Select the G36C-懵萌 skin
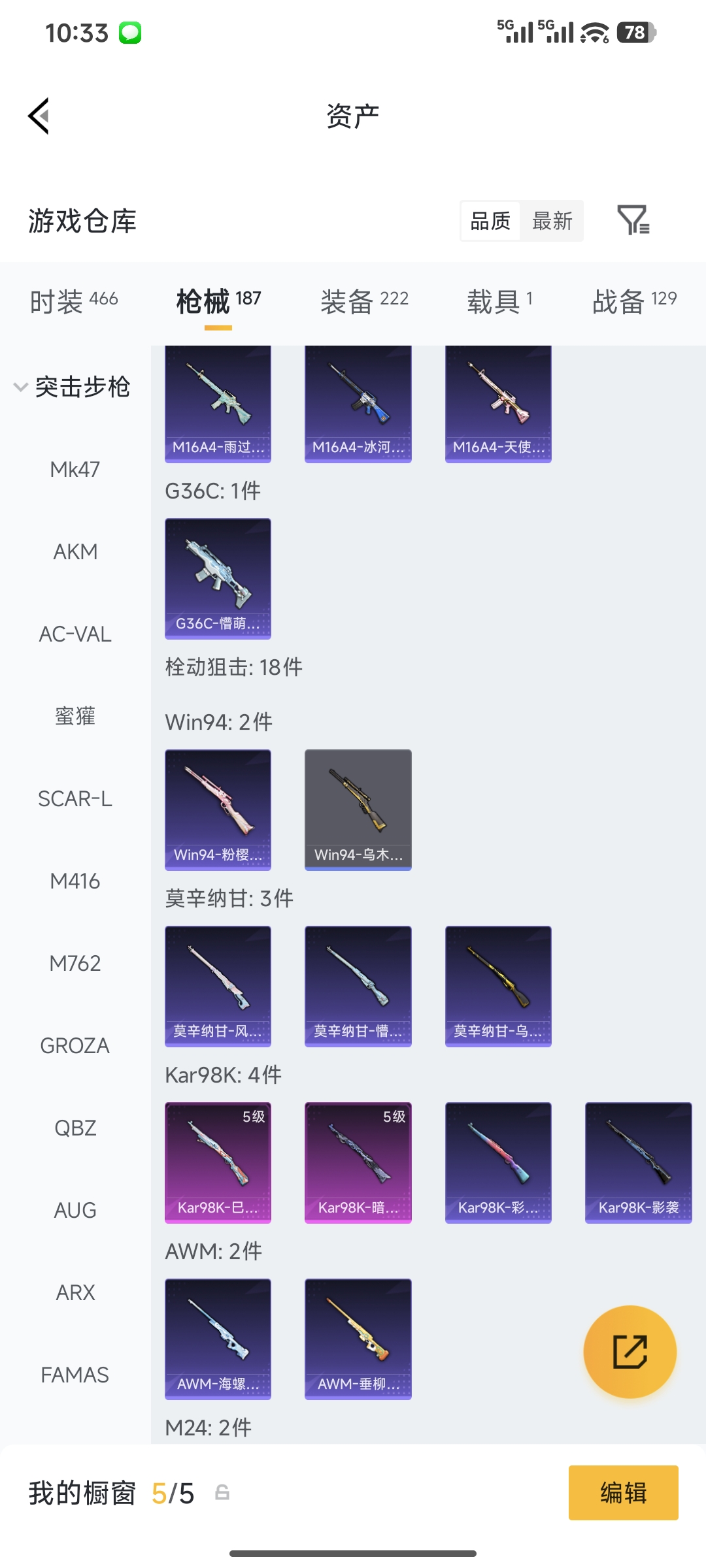Screen dimensions: 706x1568 point(218,576)
